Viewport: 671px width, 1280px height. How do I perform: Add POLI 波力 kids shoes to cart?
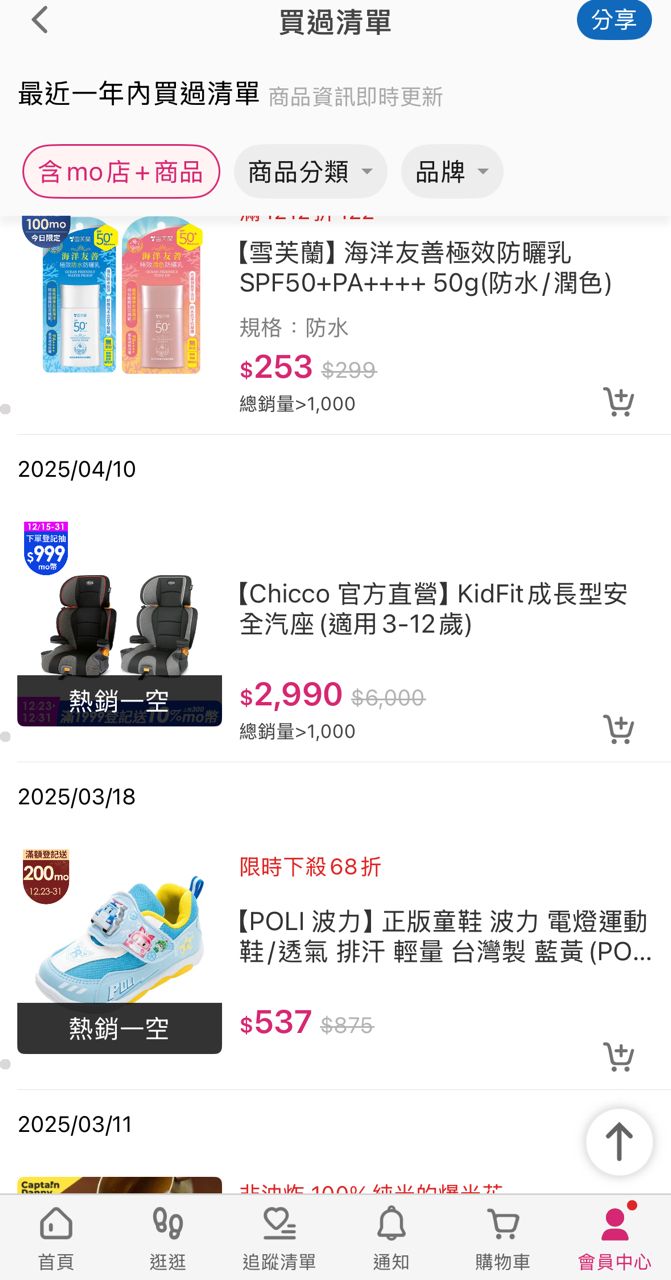tap(618, 1056)
